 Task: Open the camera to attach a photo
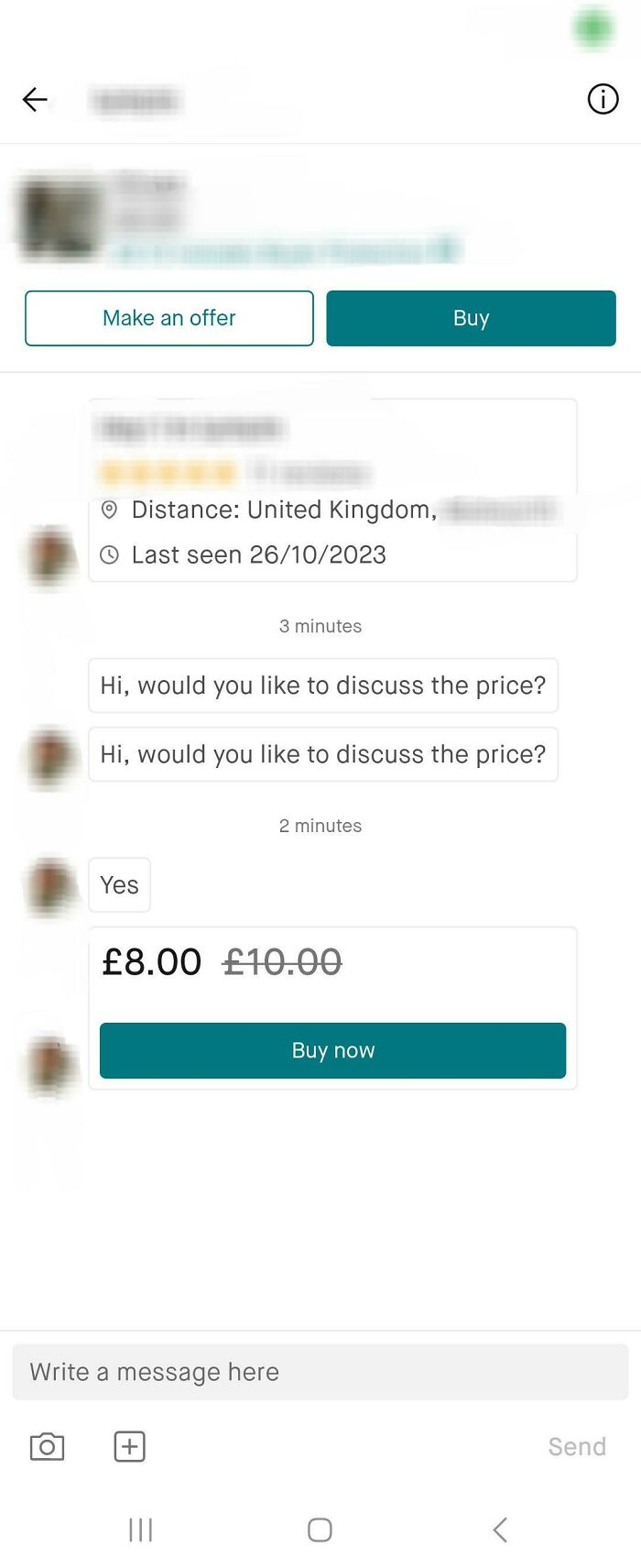click(x=48, y=1446)
